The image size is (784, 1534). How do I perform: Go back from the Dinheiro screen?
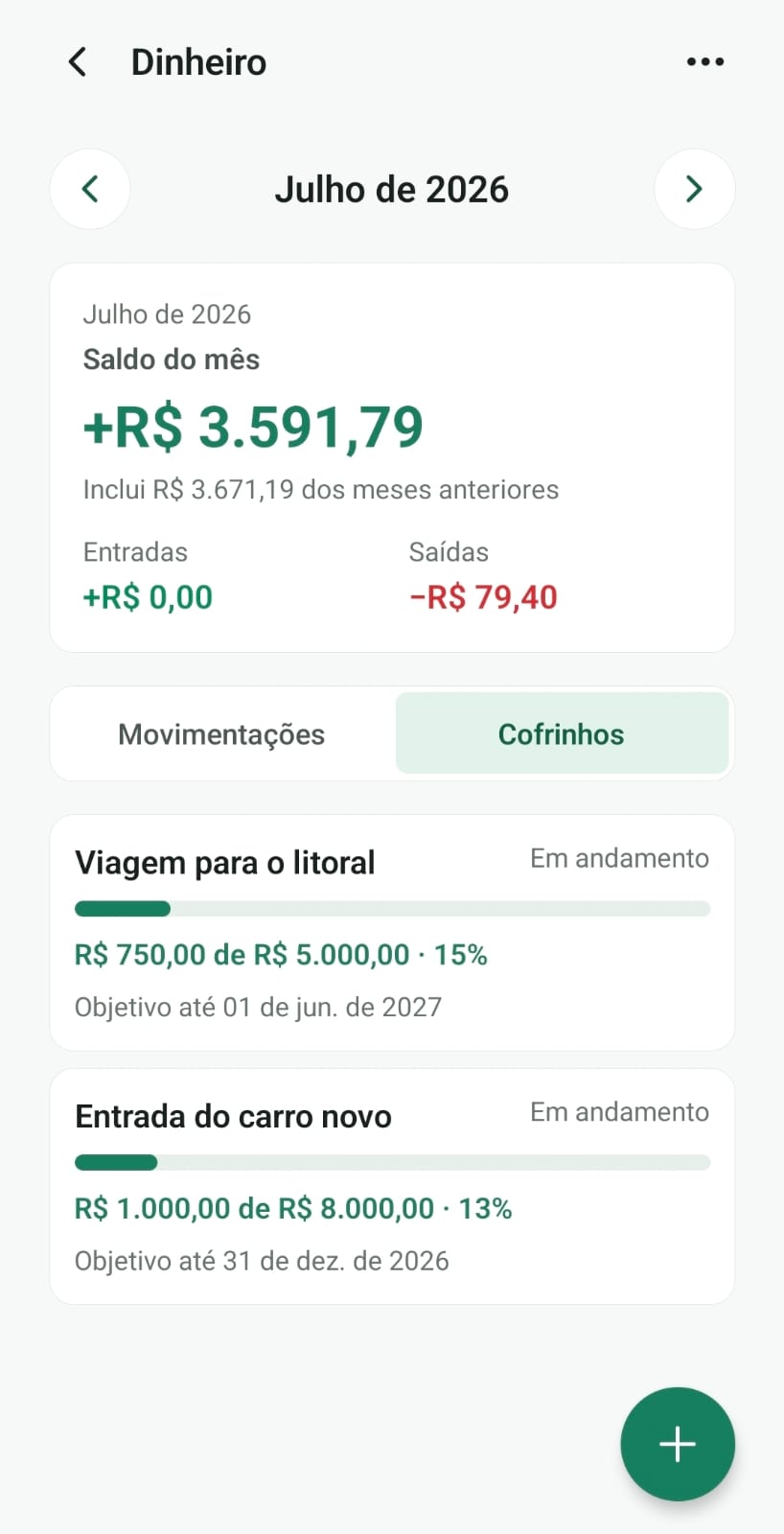click(78, 62)
